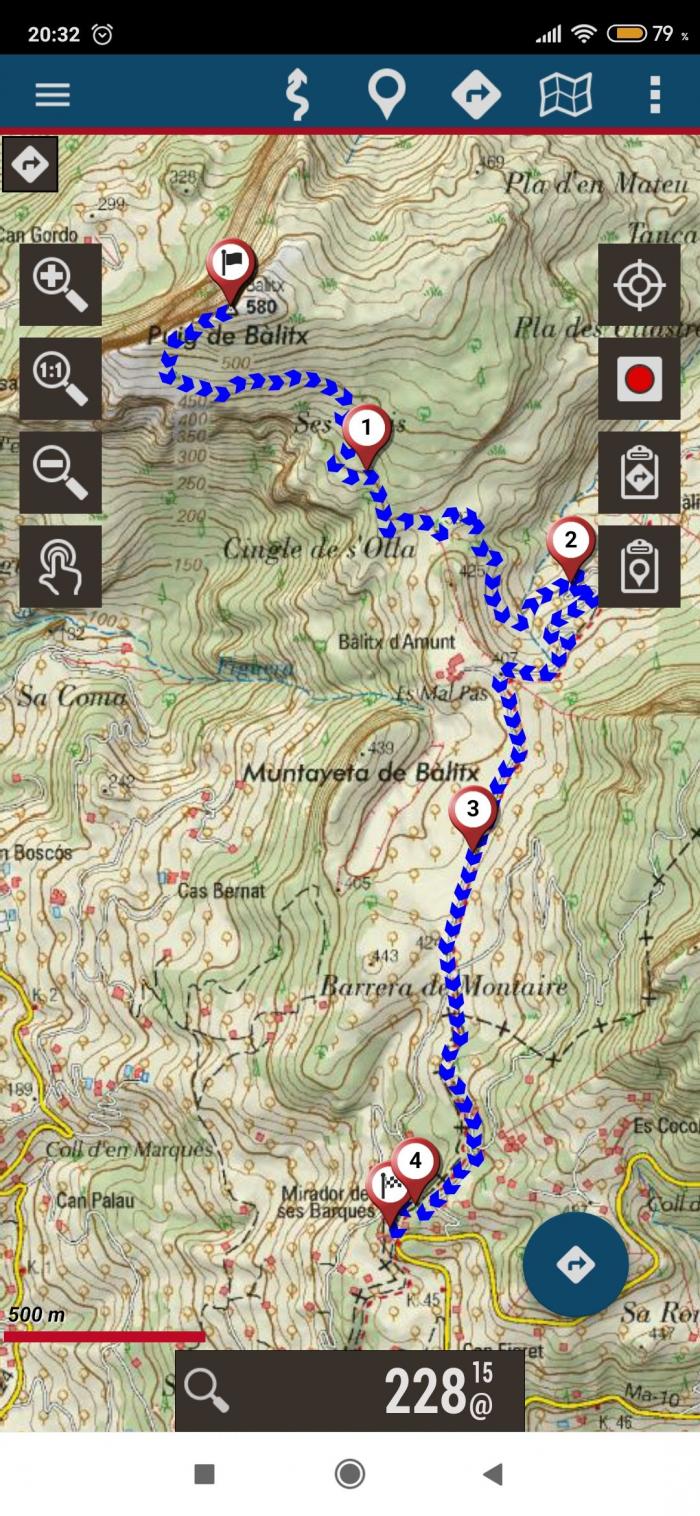Open the route direction menu in toolbar
Image resolution: width=700 pixels, height=1516 pixels.
click(x=476, y=95)
